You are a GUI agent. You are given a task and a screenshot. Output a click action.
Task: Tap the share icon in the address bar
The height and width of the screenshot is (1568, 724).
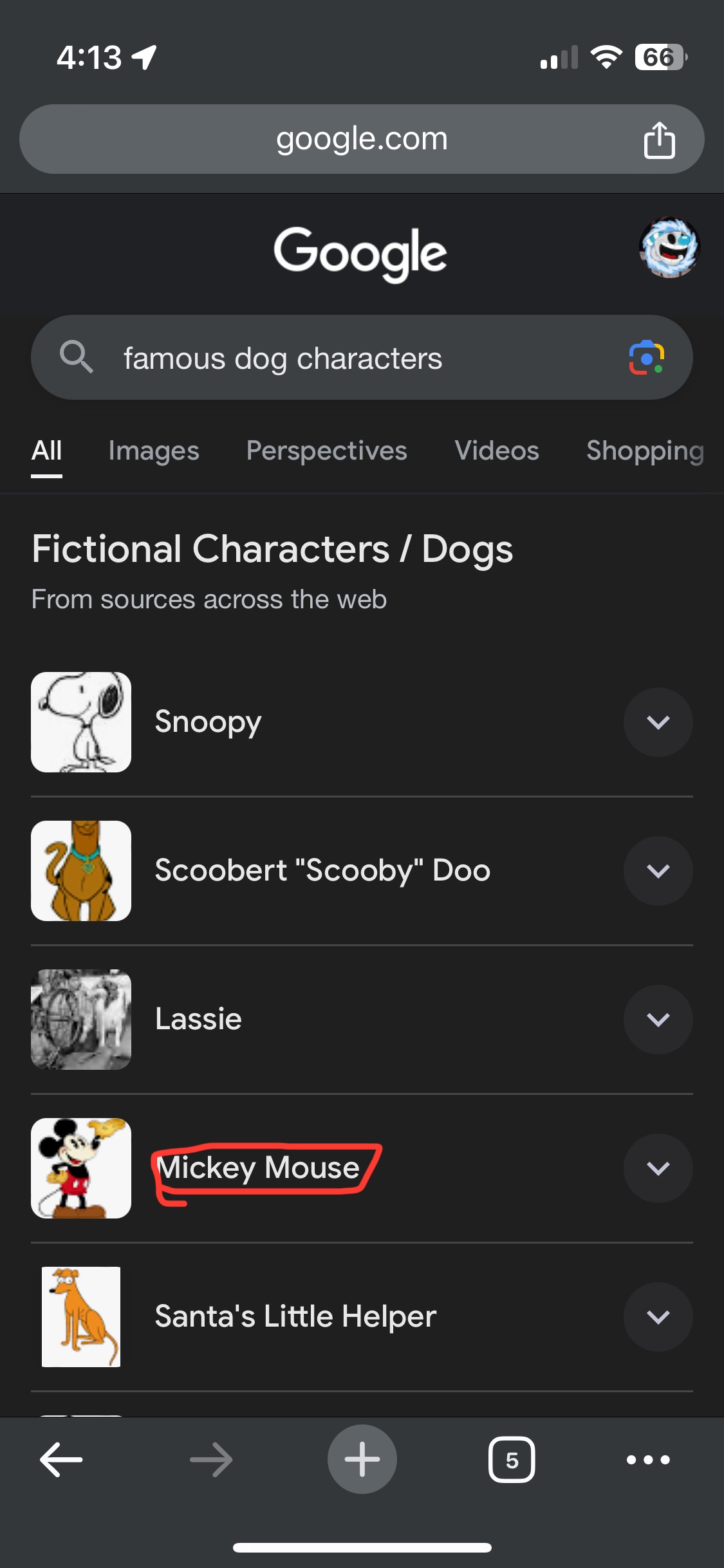(659, 138)
